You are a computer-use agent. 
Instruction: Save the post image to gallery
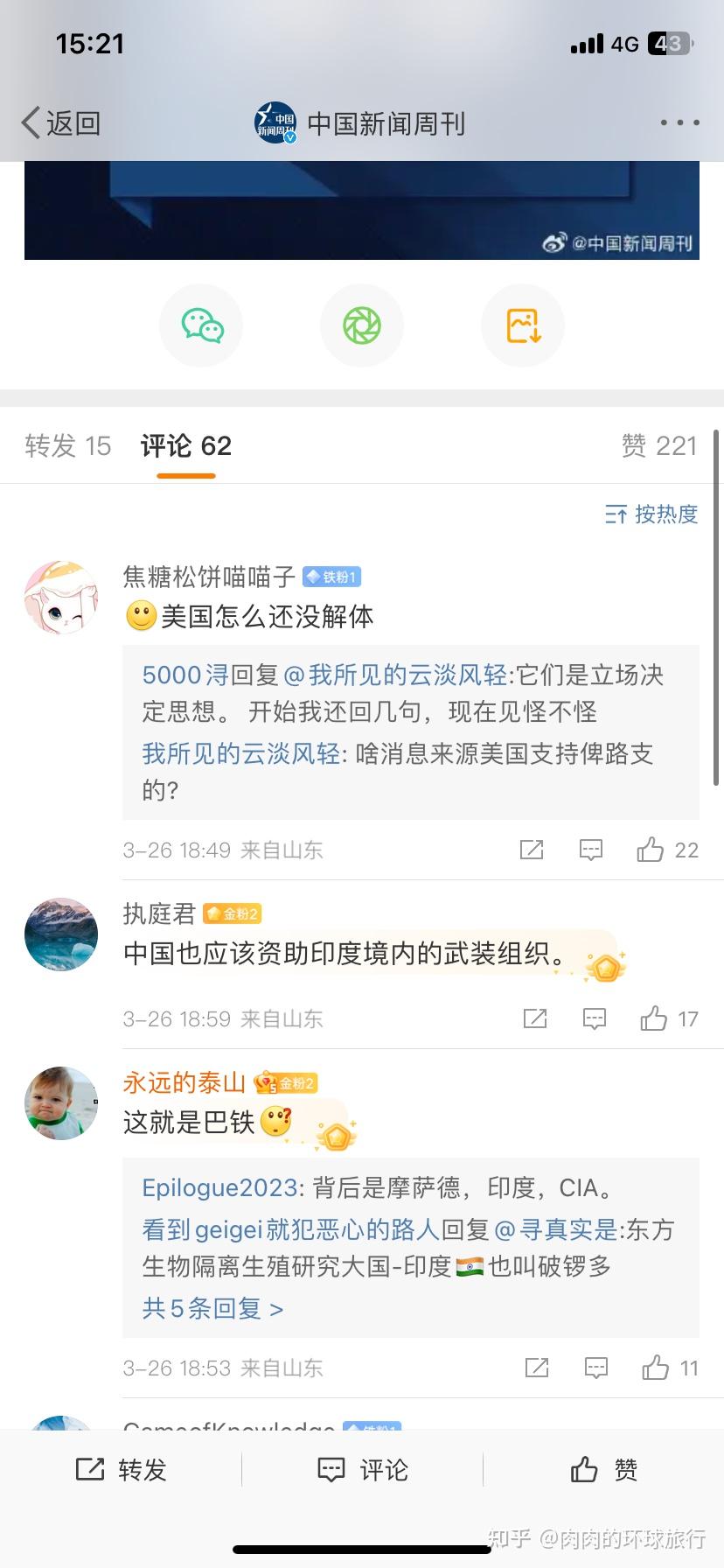523,326
